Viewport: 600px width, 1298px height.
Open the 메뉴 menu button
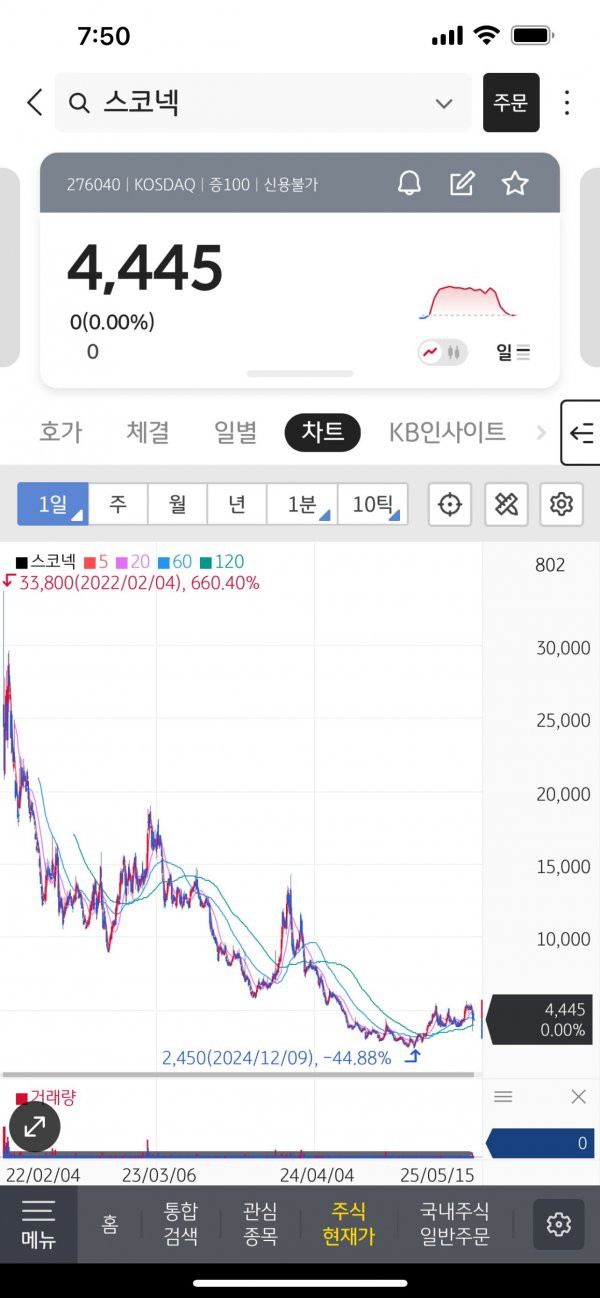tap(39, 1224)
